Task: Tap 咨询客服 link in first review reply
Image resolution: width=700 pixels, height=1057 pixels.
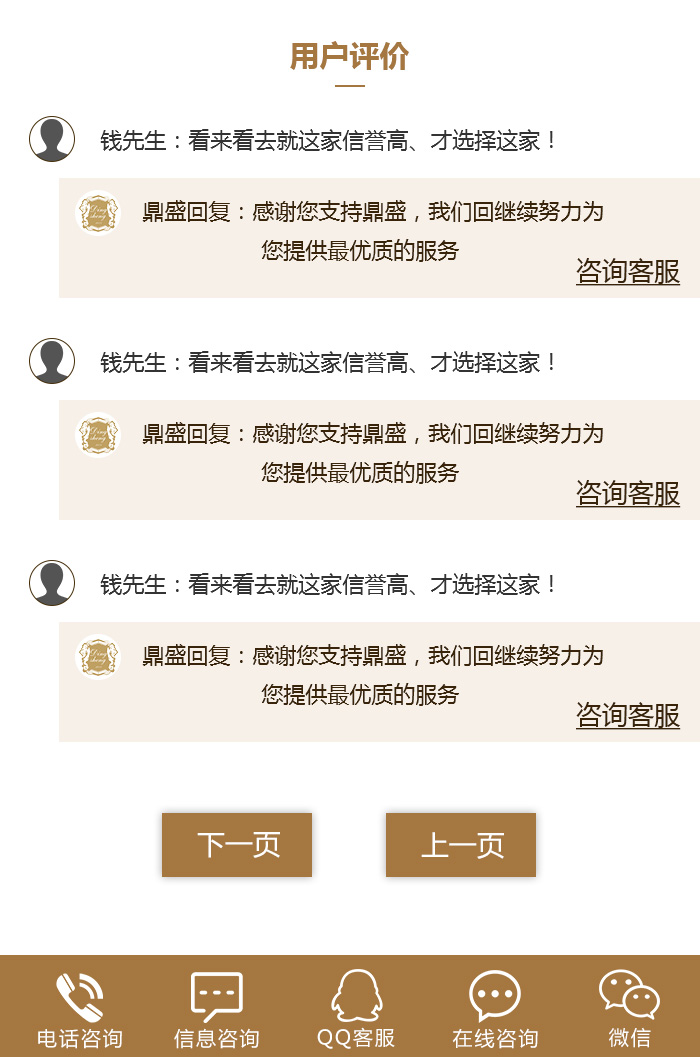Action: pos(628,271)
